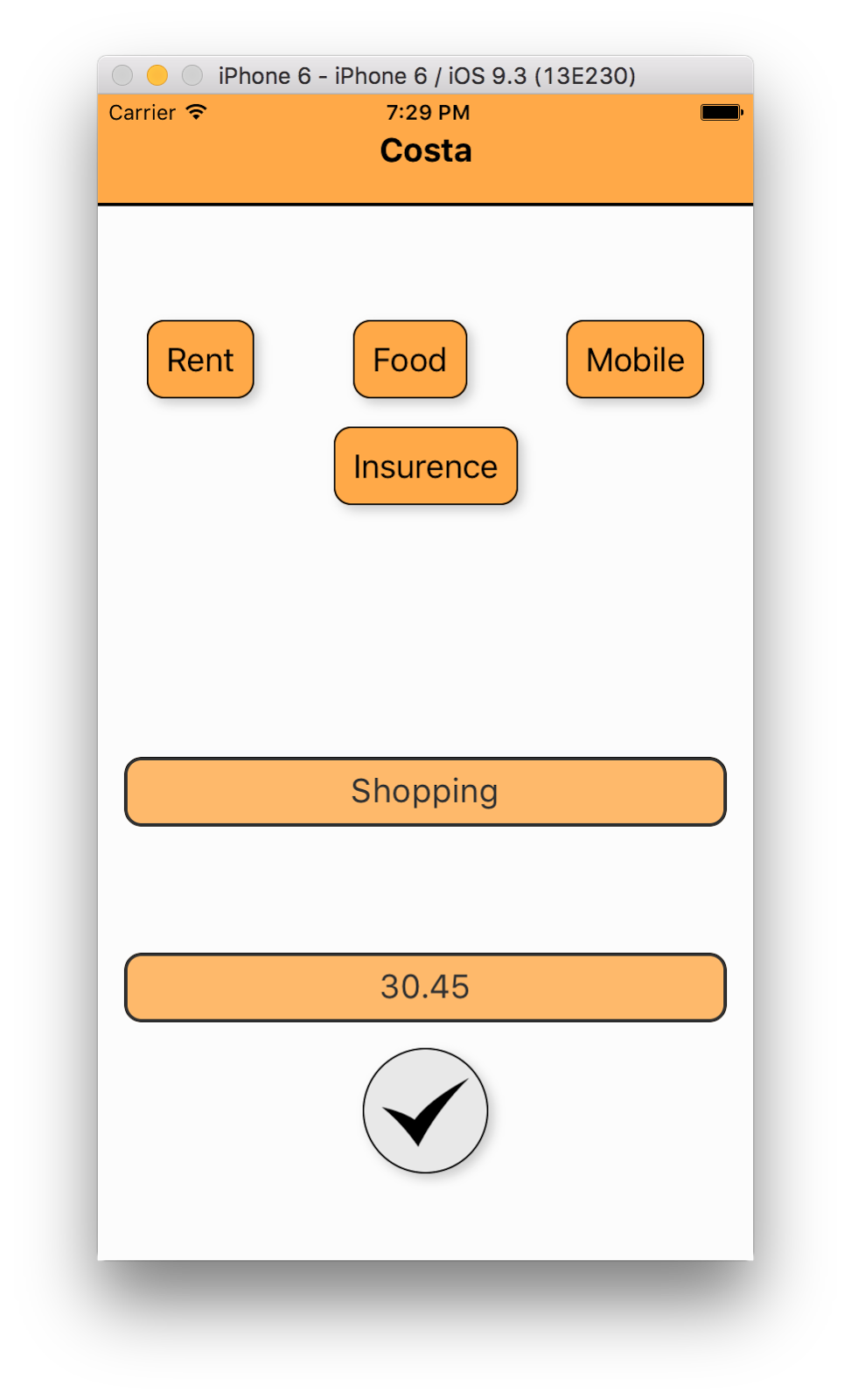Screen dimensions: 851x1400
Task: Choose the Food category
Action: click(x=410, y=360)
